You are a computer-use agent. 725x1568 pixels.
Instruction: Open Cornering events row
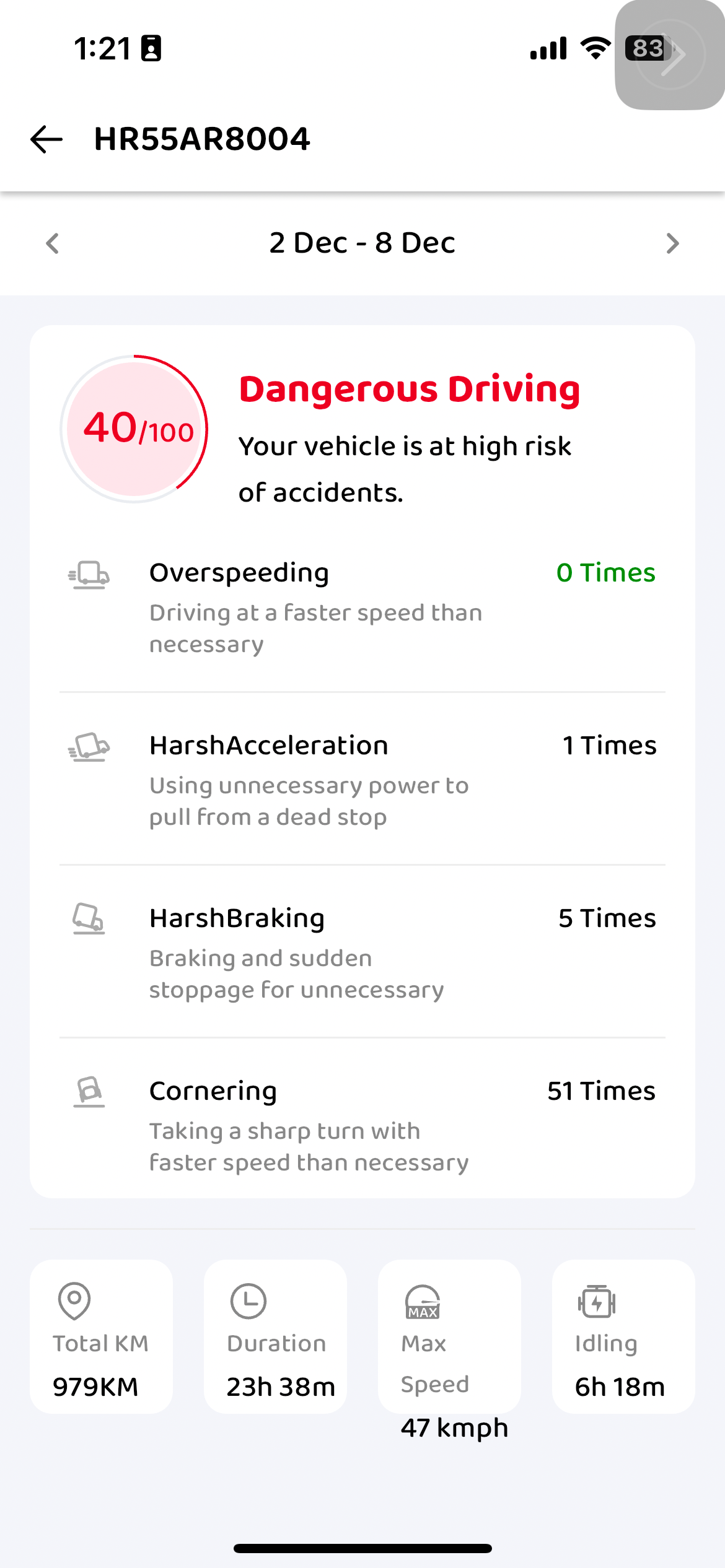(x=362, y=1125)
